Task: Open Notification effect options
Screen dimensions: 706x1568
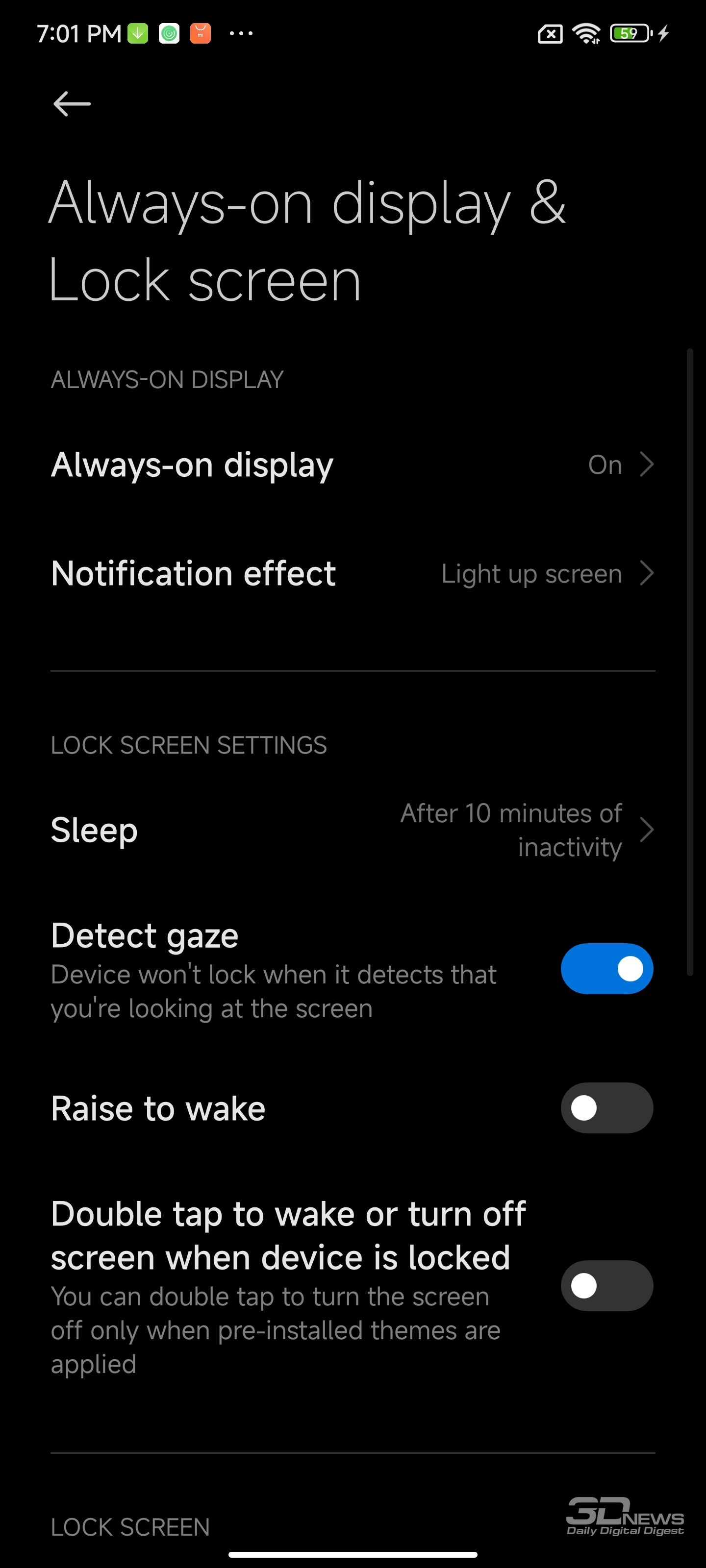Action: tap(353, 573)
